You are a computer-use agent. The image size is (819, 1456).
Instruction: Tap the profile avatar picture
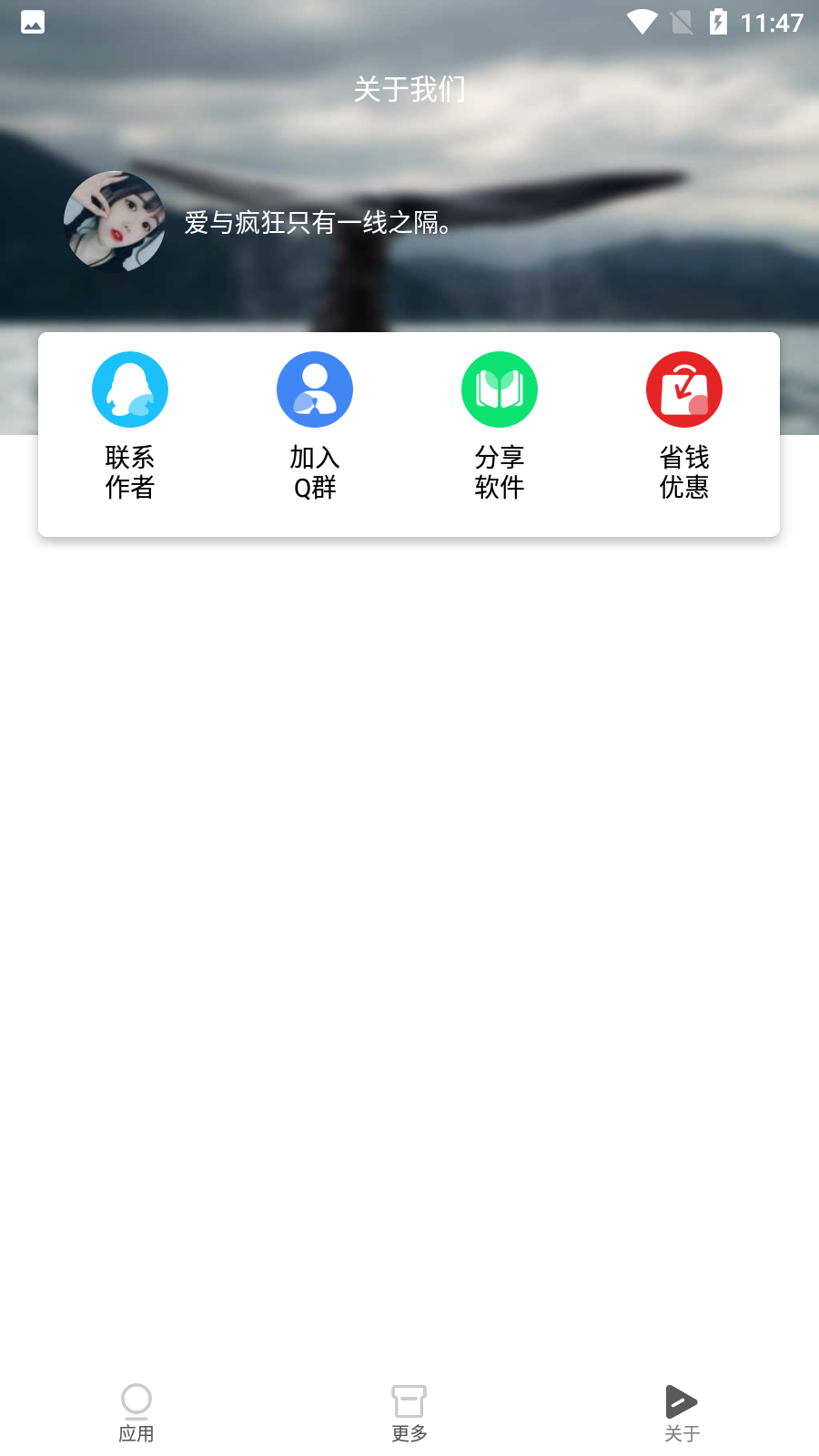tap(115, 222)
